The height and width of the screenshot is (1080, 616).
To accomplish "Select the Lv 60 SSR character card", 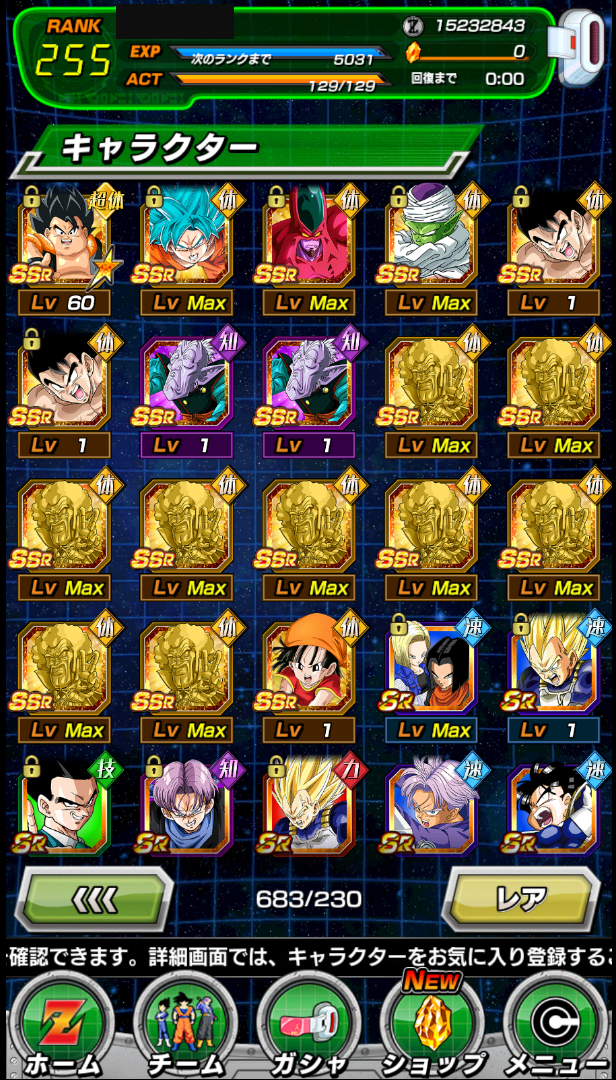I will click(x=64, y=252).
